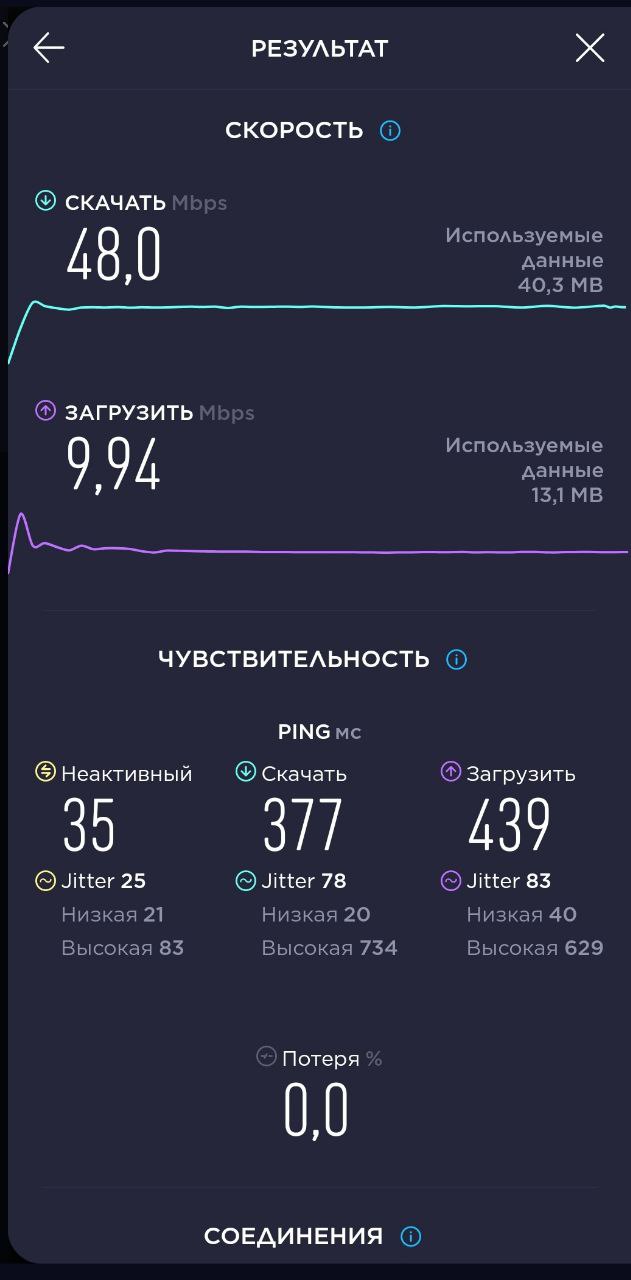Tap info icon beside Соединения
Viewport: 631px width, 1280px height.
click(x=411, y=1237)
